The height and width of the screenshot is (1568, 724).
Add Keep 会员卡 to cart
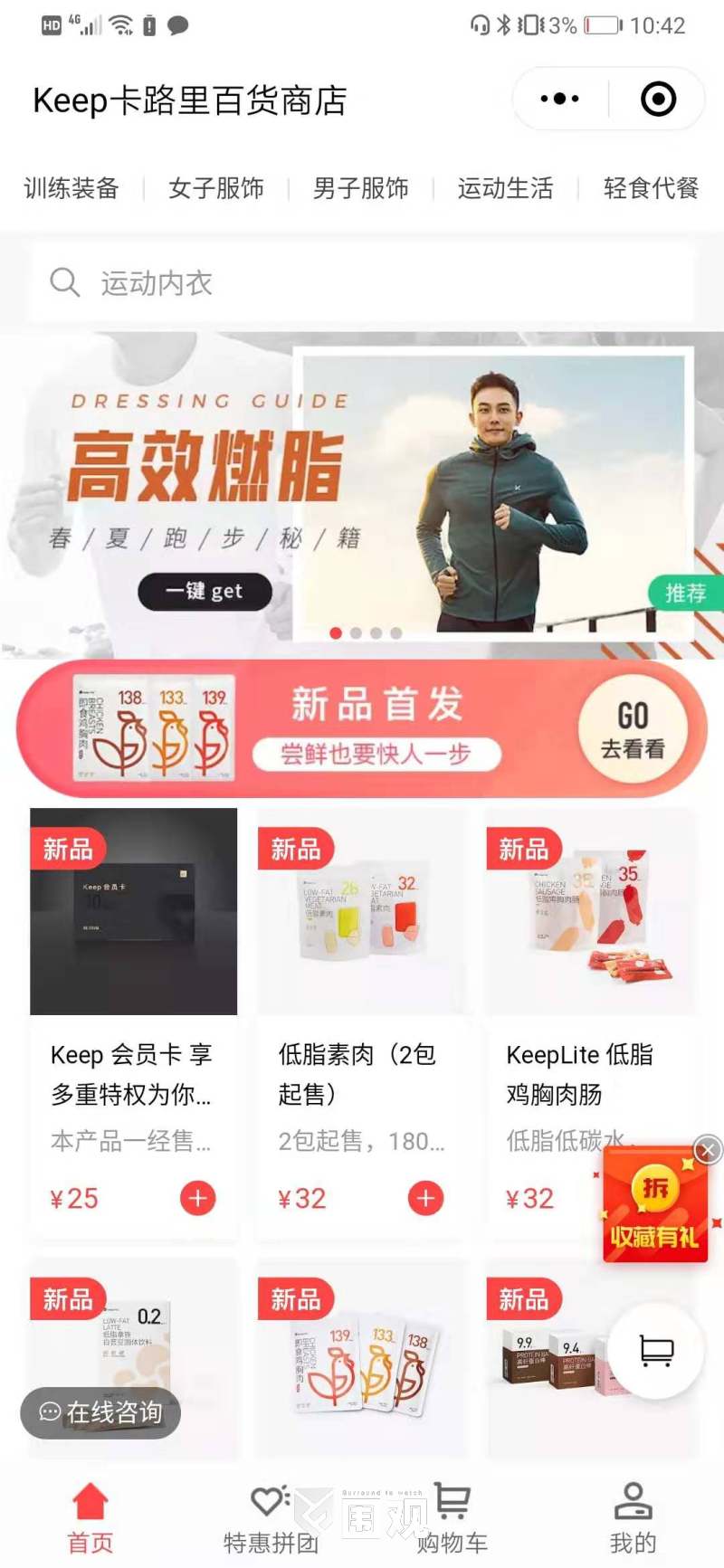tap(198, 1198)
